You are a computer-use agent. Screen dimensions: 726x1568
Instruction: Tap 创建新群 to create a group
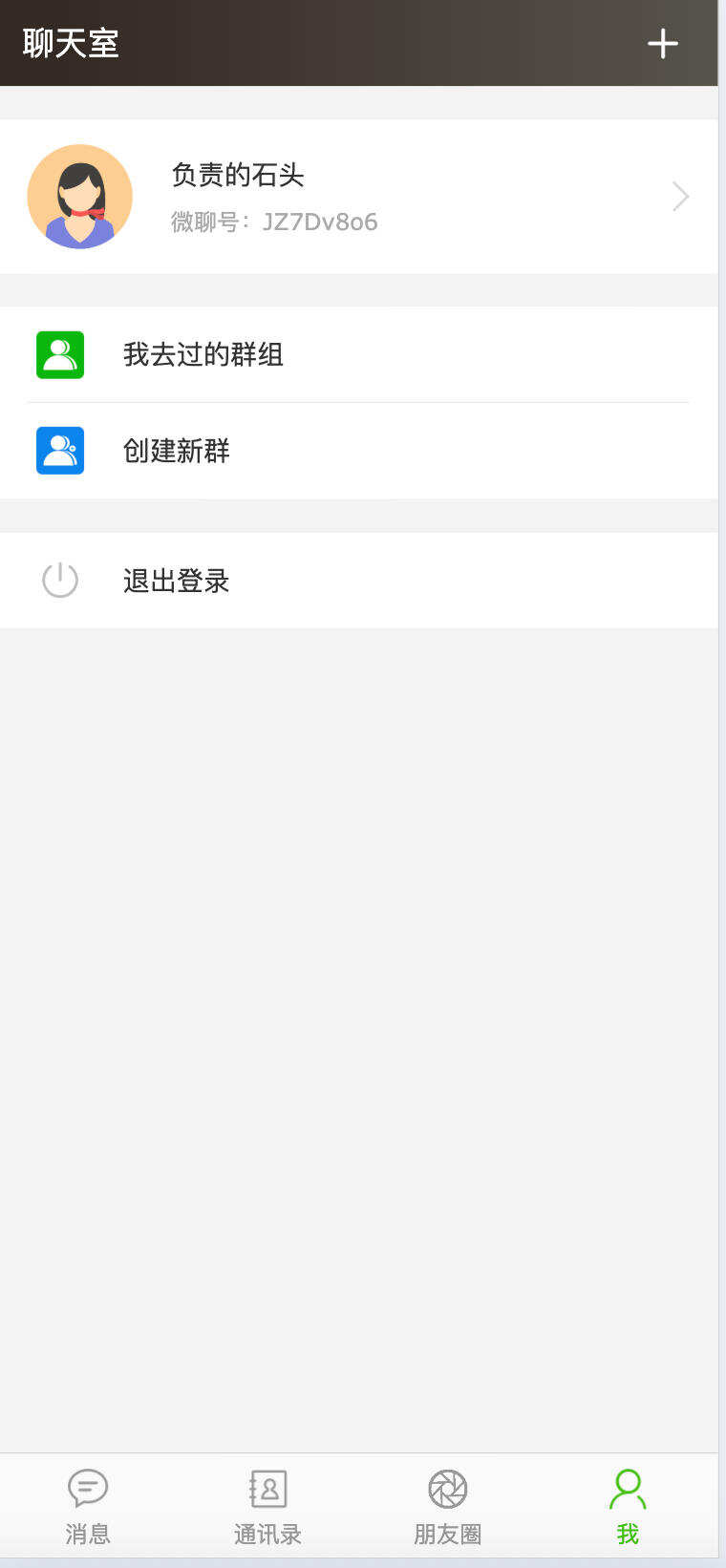[x=176, y=450]
